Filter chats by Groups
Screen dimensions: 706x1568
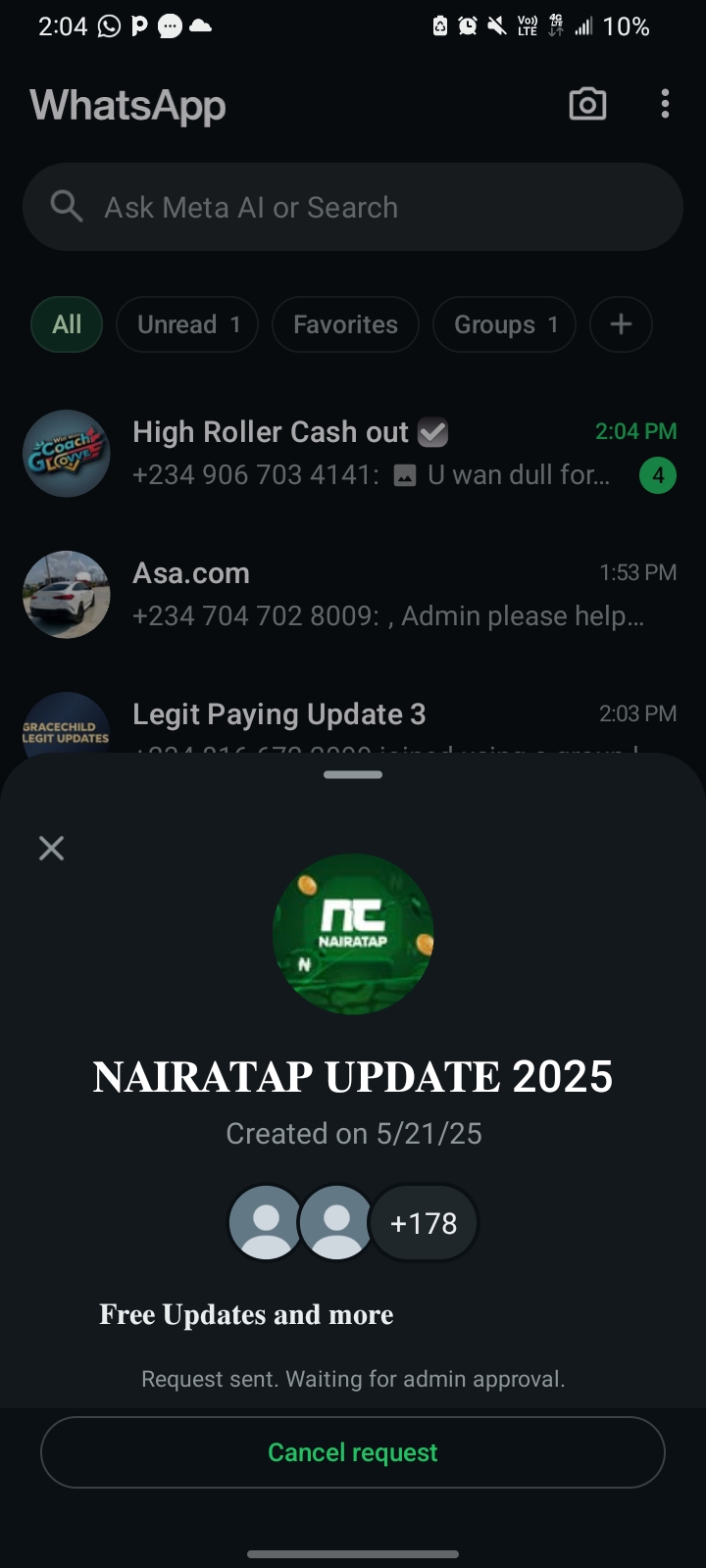pos(504,324)
